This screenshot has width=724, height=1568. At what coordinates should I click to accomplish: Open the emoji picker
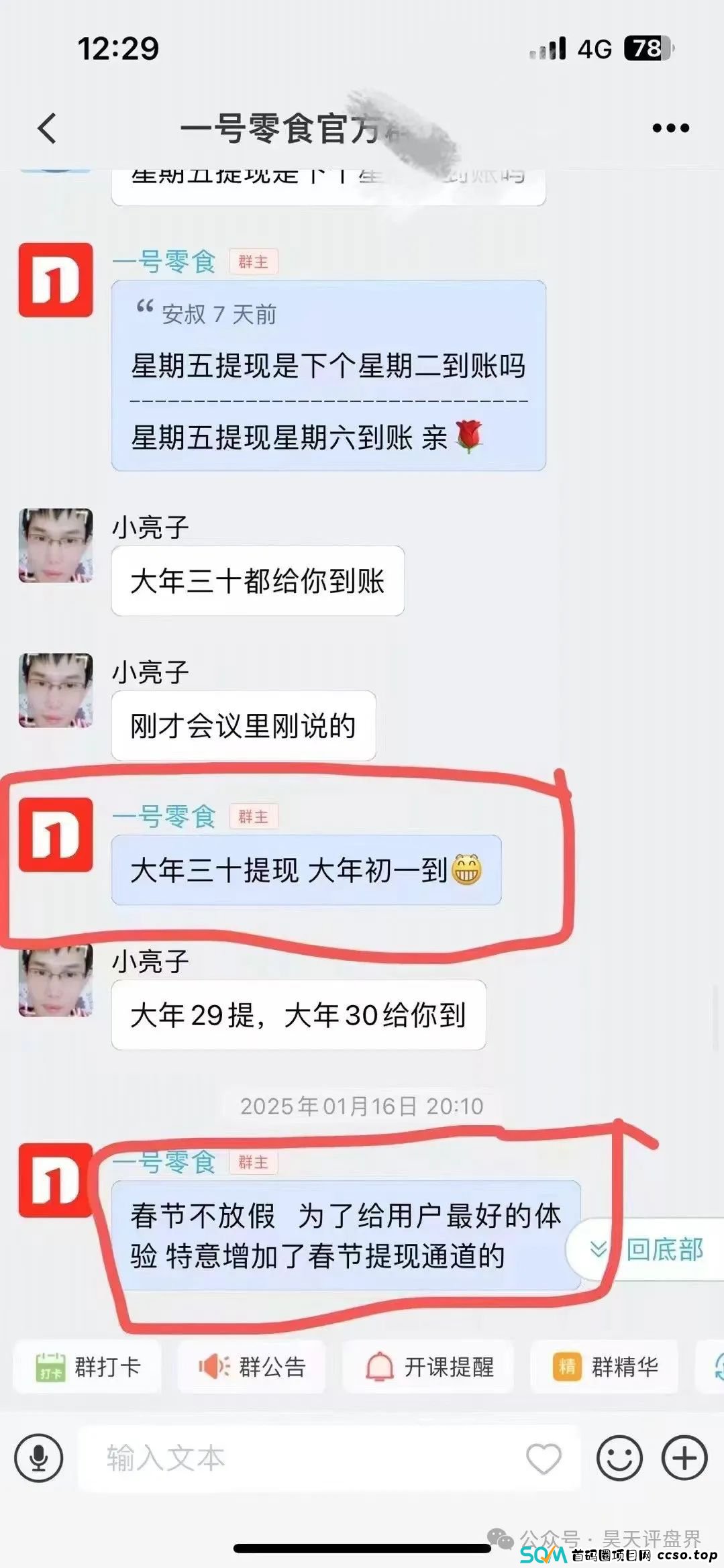coord(619,1458)
